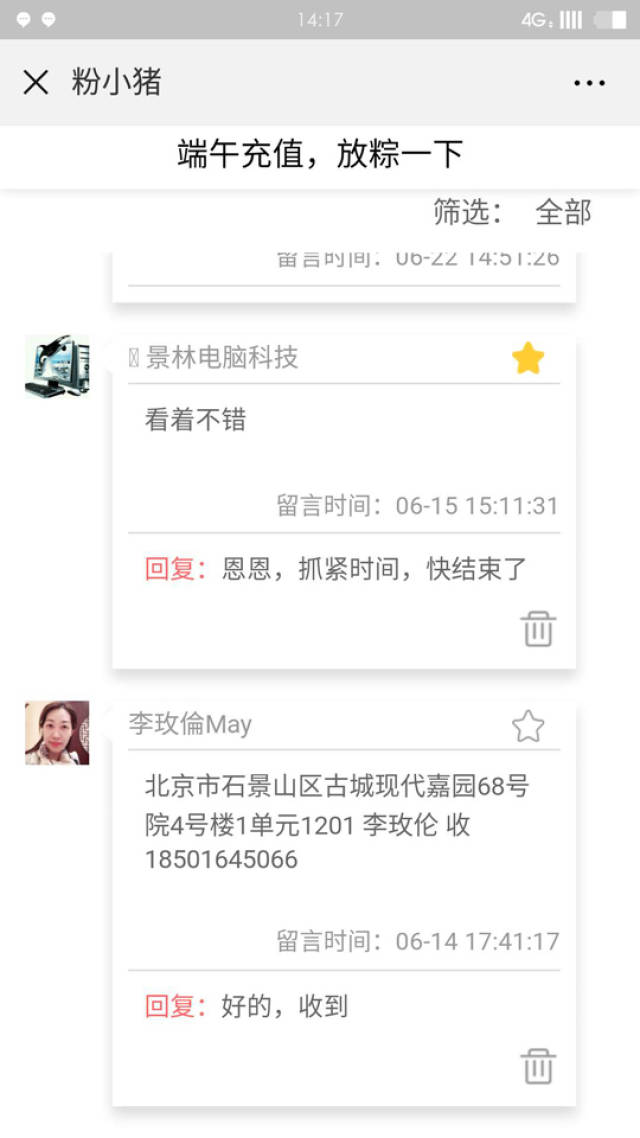The width and height of the screenshot is (640, 1138).
Task: Open 景林电脑科技's profile avatar
Action: 57,367
